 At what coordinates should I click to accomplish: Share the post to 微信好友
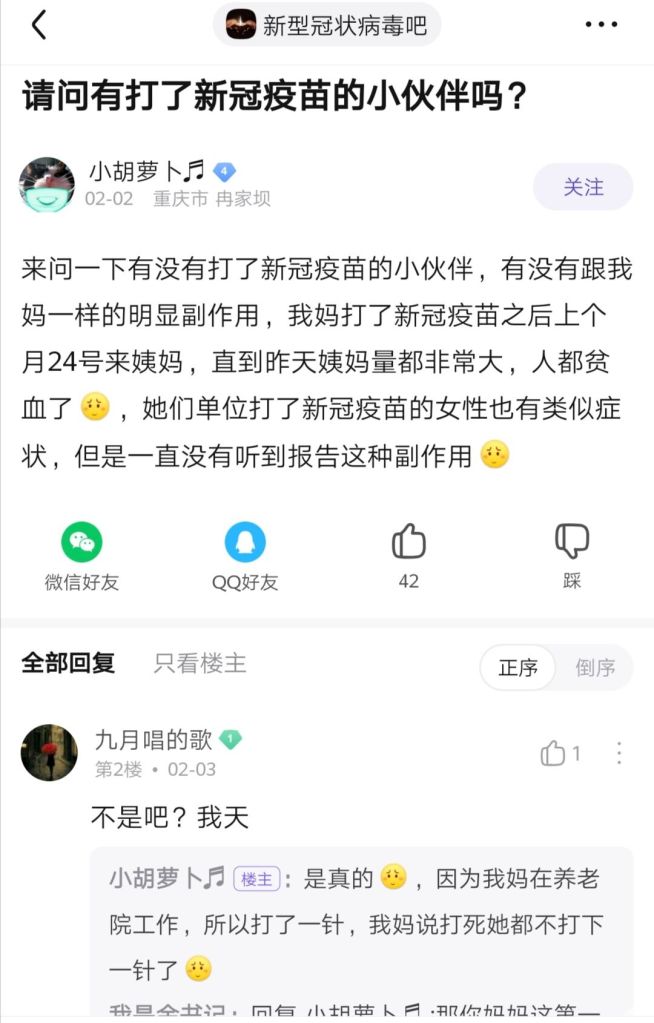(81, 556)
